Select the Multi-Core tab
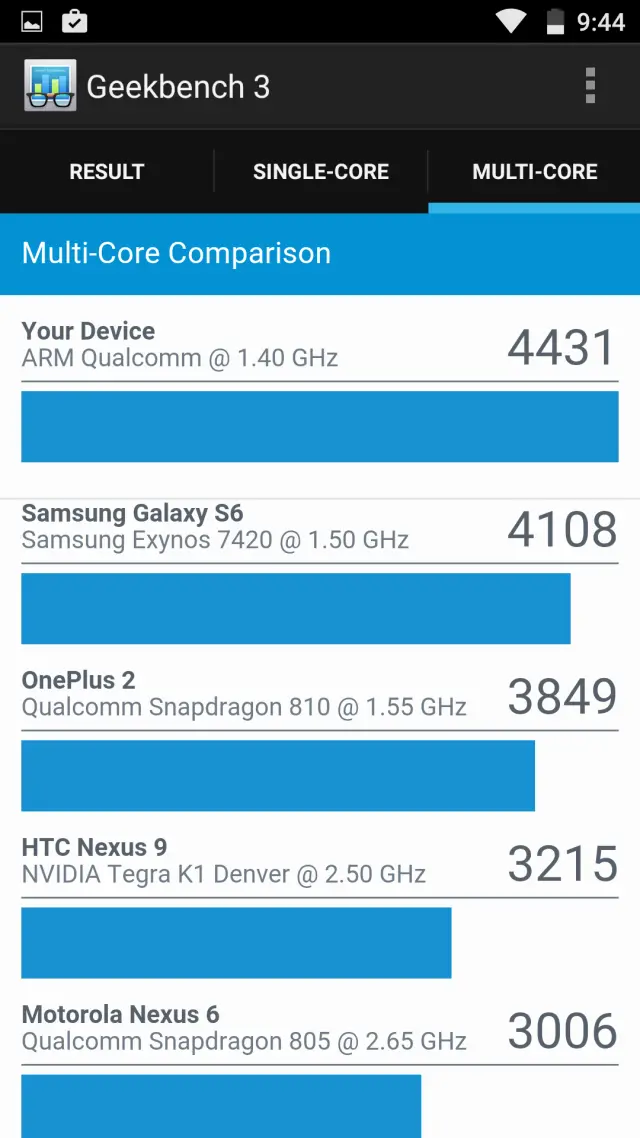The height and width of the screenshot is (1138, 640). pos(535,172)
